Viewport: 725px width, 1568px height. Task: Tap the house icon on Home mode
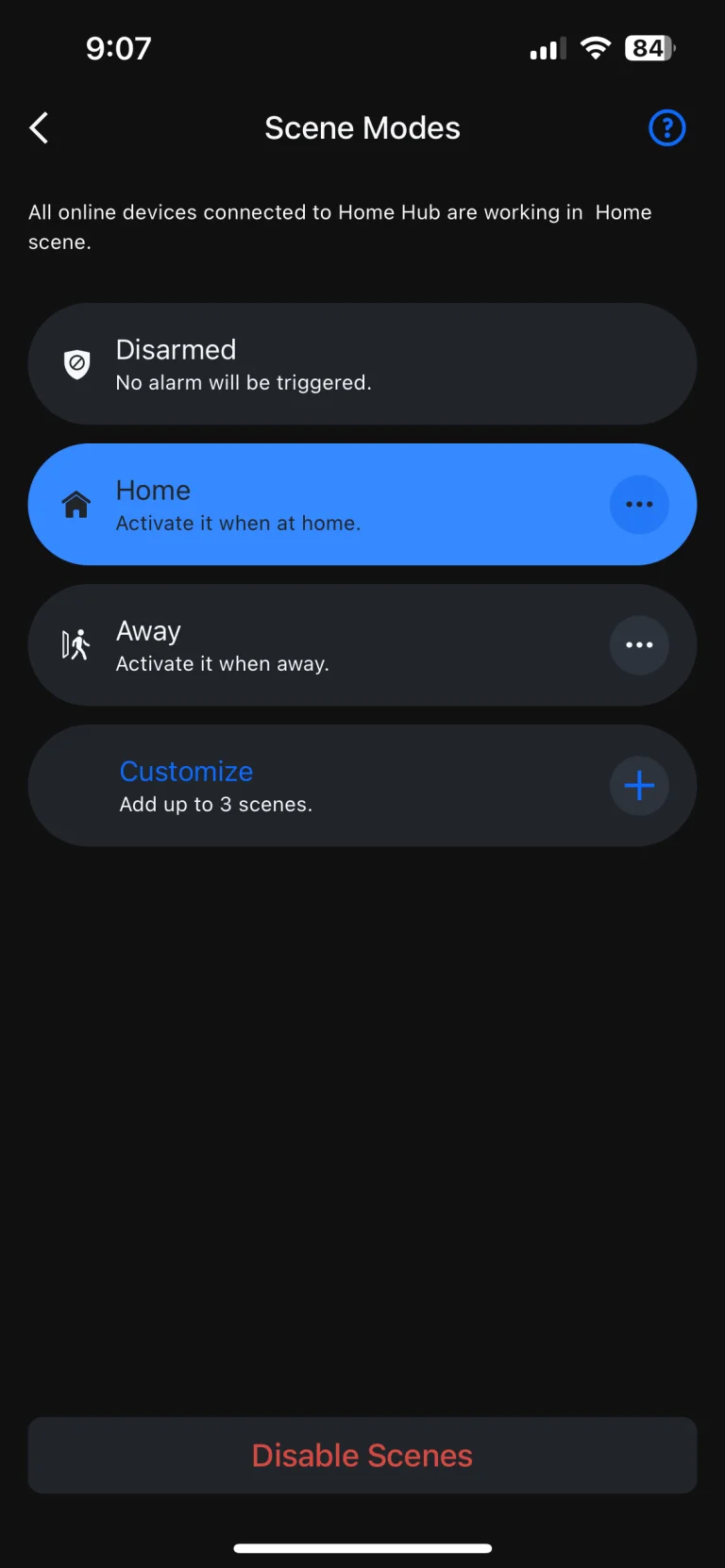pos(76,504)
